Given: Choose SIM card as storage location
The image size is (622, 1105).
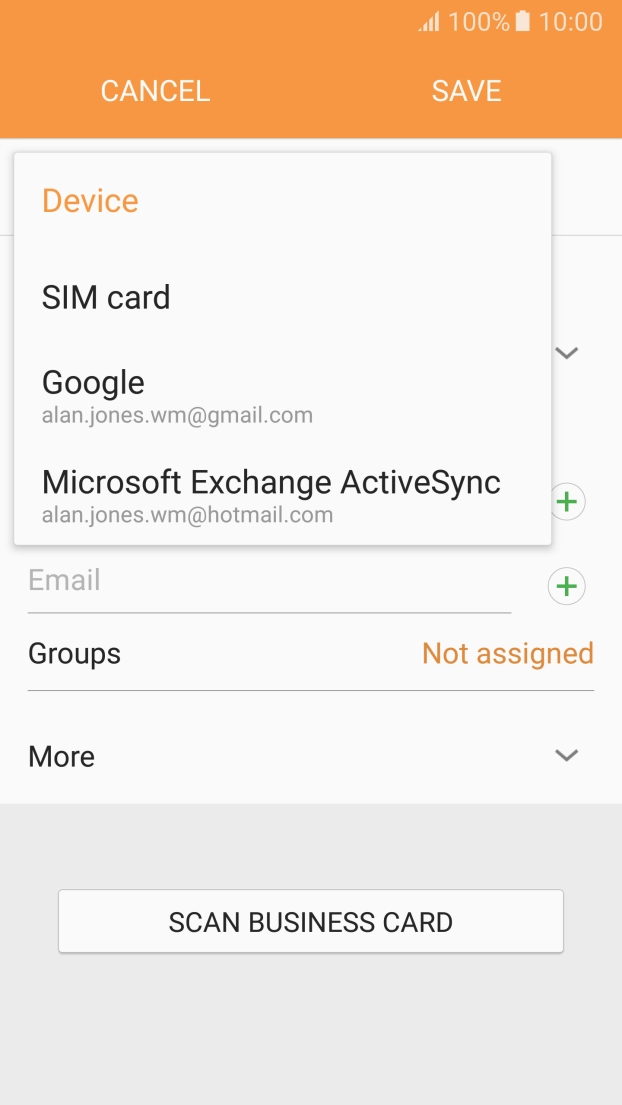Looking at the screenshot, I should [106, 297].
